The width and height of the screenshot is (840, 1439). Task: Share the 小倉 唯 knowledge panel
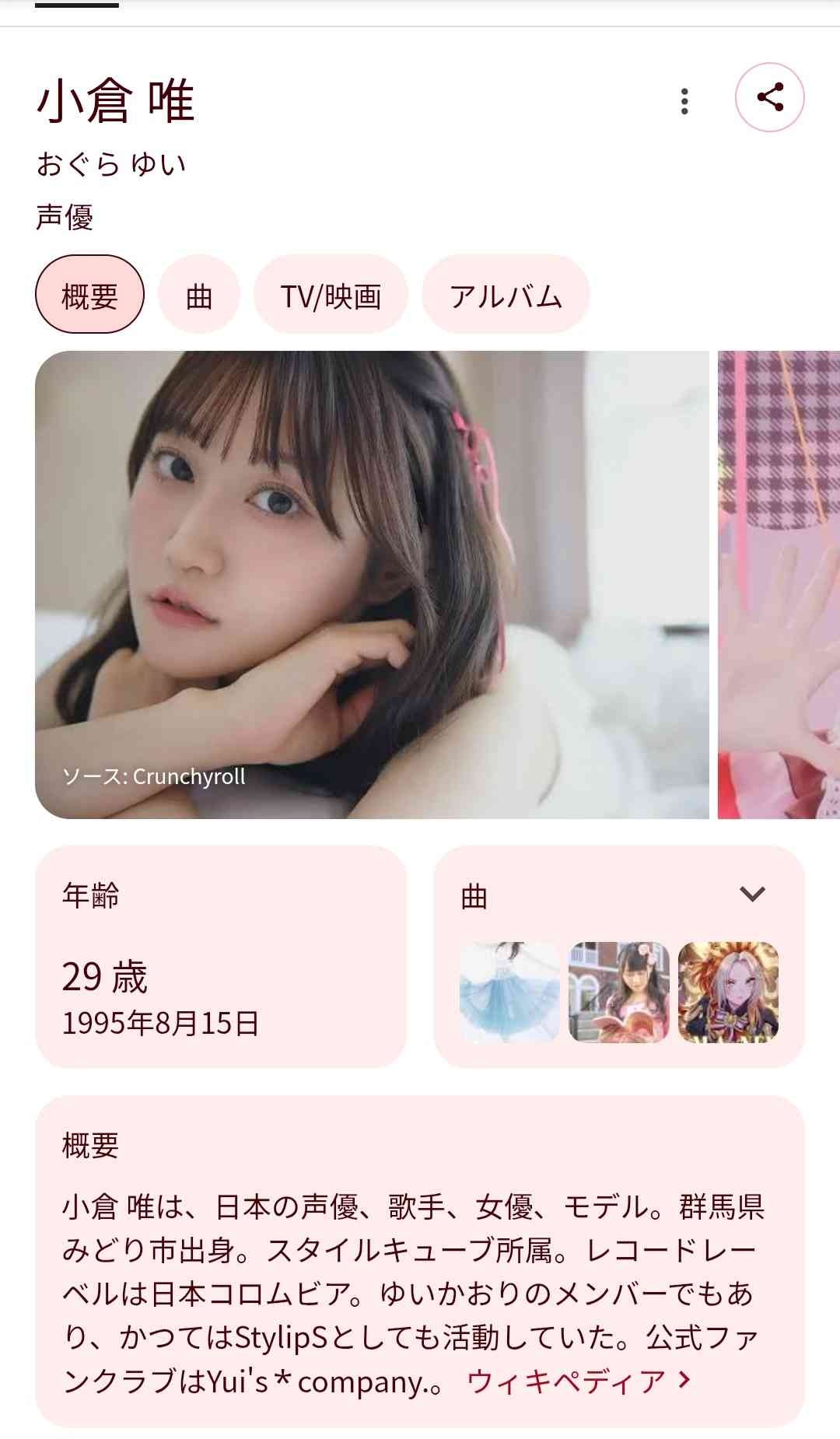(x=769, y=97)
